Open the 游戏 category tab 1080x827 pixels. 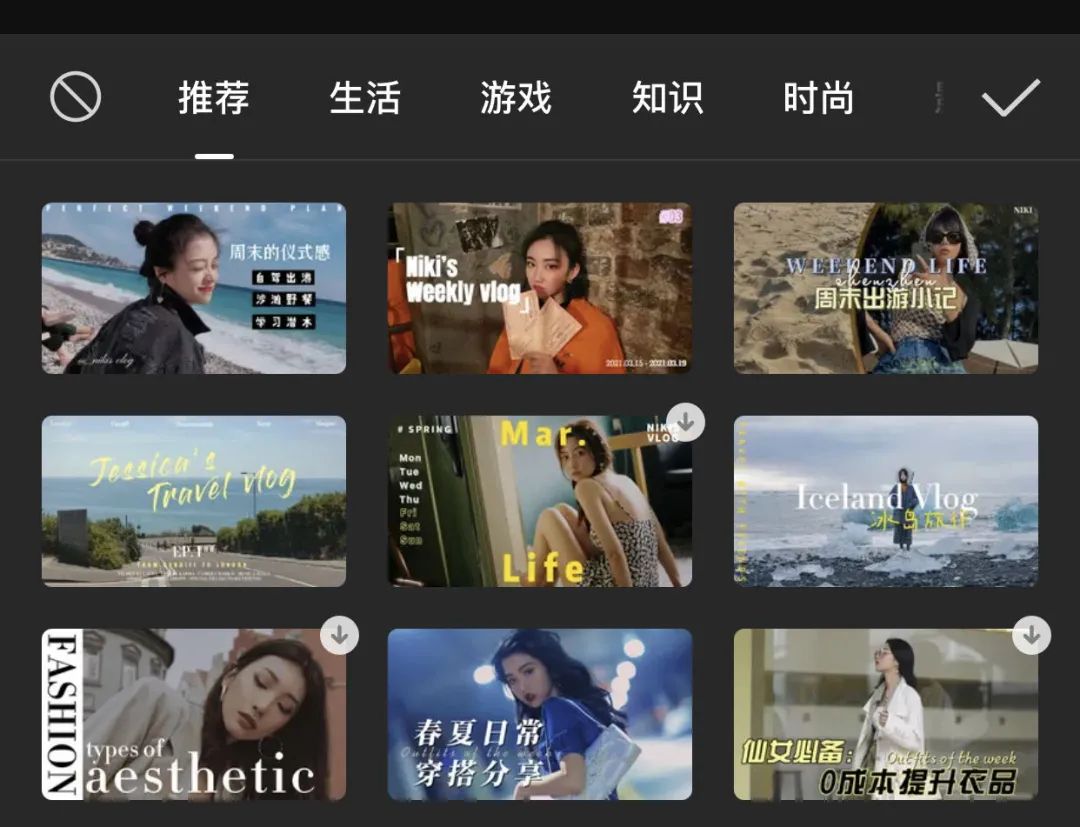pyautogui.click(x=516, y=99)
